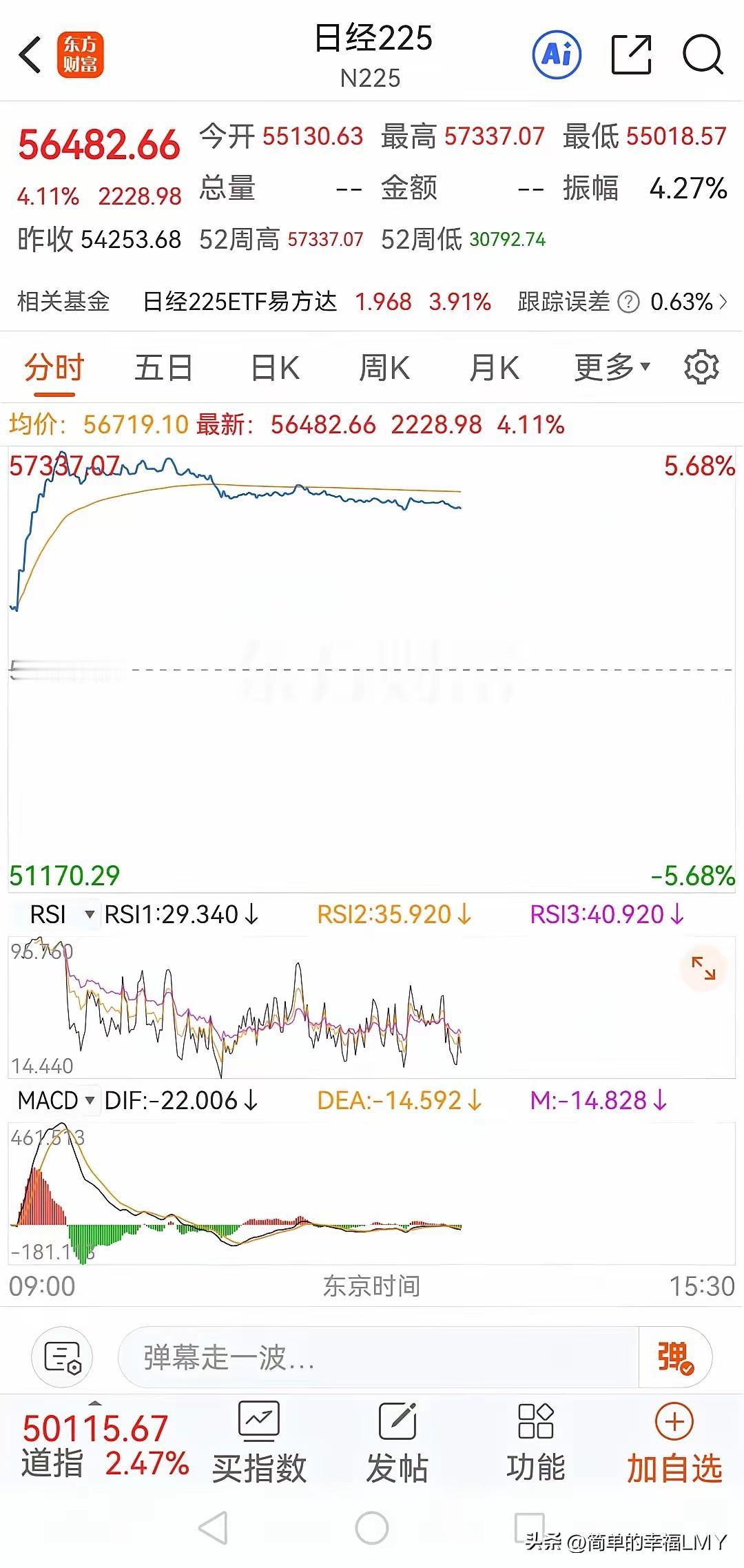Open the 日经225ETF易方达 related fund row
The width and height of the screenshot is (744, 1568).
point(372,302)
